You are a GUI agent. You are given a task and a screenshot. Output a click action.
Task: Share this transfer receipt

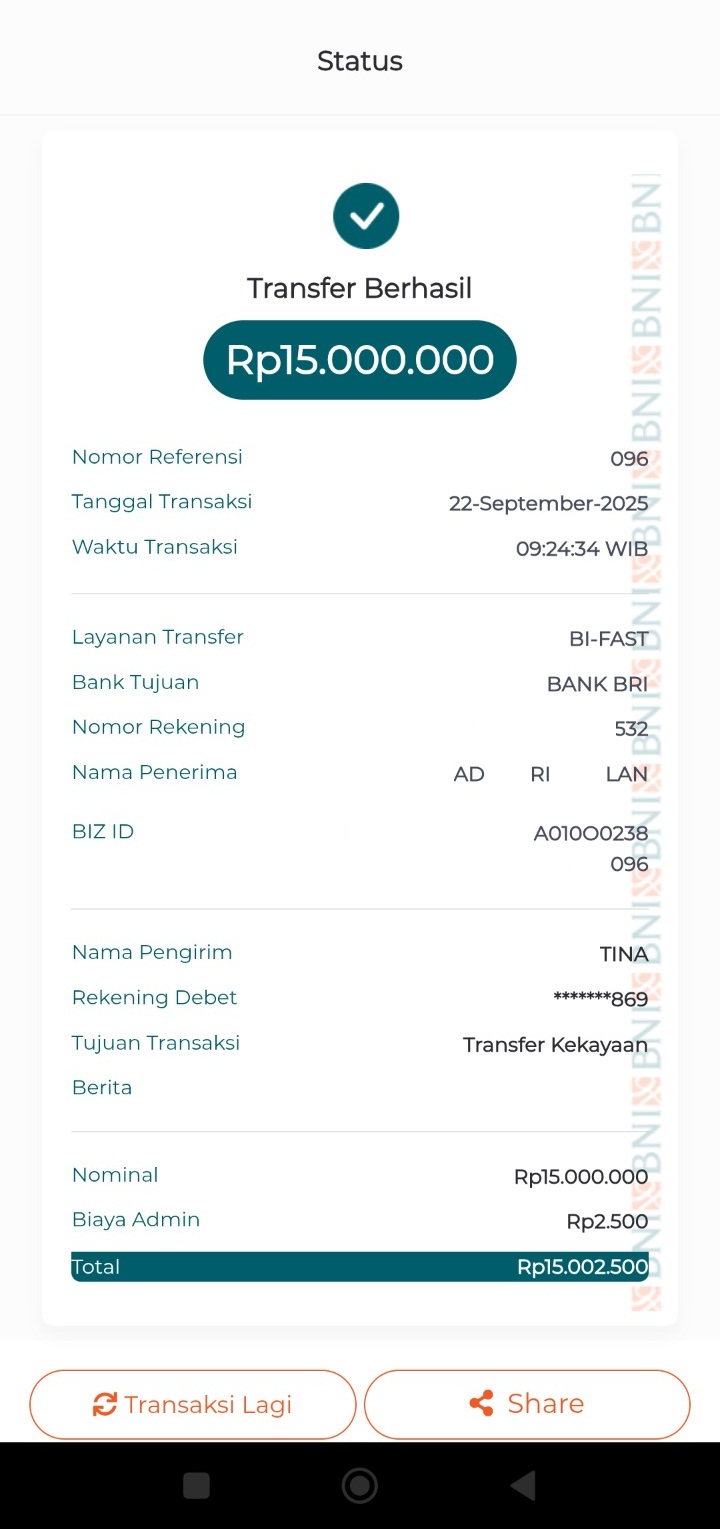click(527, 1404)
